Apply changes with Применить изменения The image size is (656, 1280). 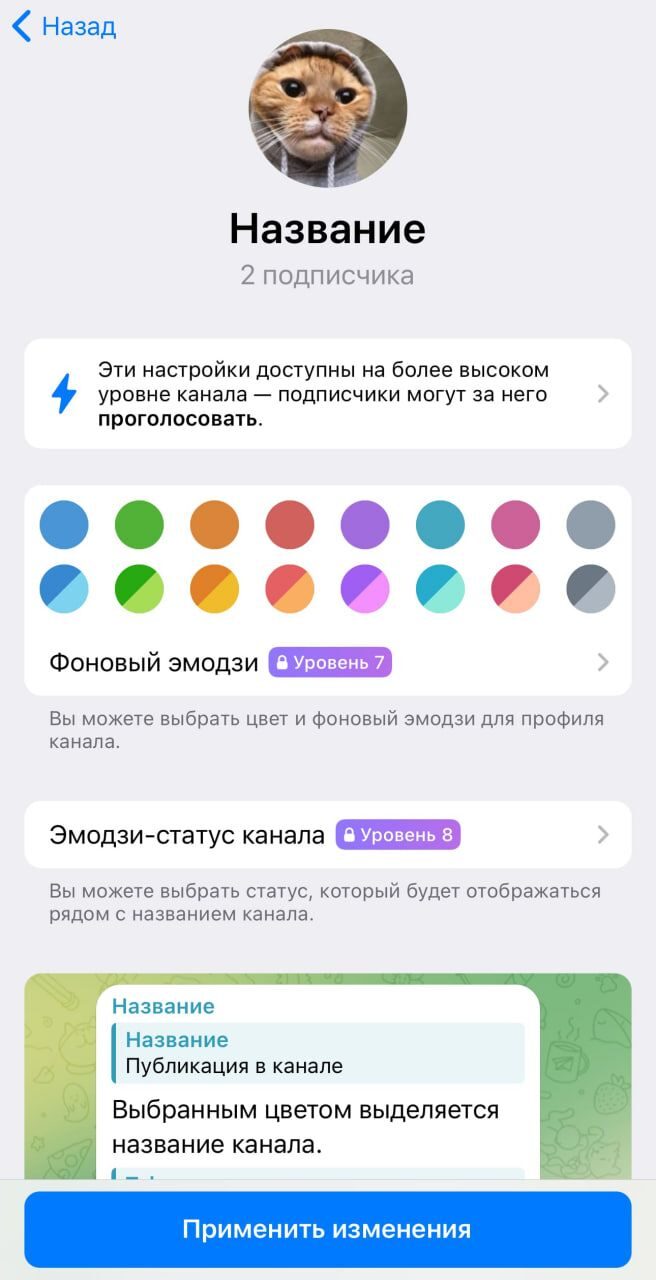click(327, 1229)
